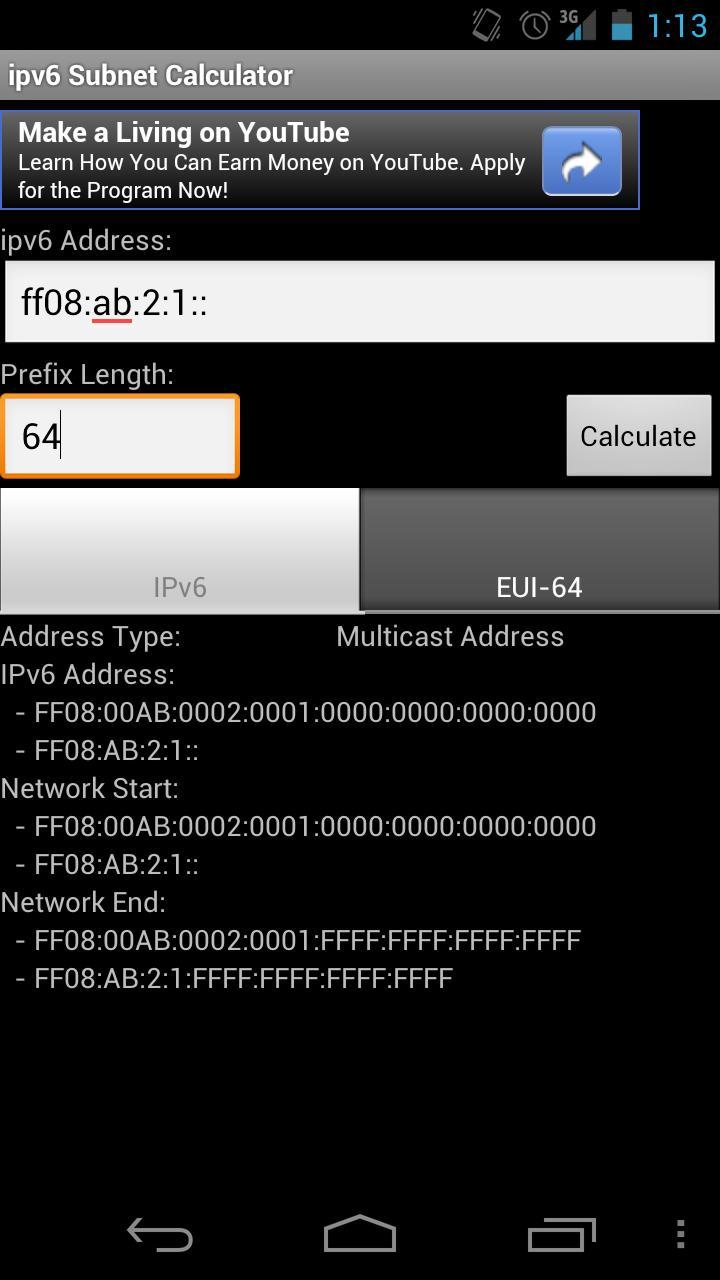Click inside the Prefix Length field
The image size is (720, 1280).
coord(120,435)
